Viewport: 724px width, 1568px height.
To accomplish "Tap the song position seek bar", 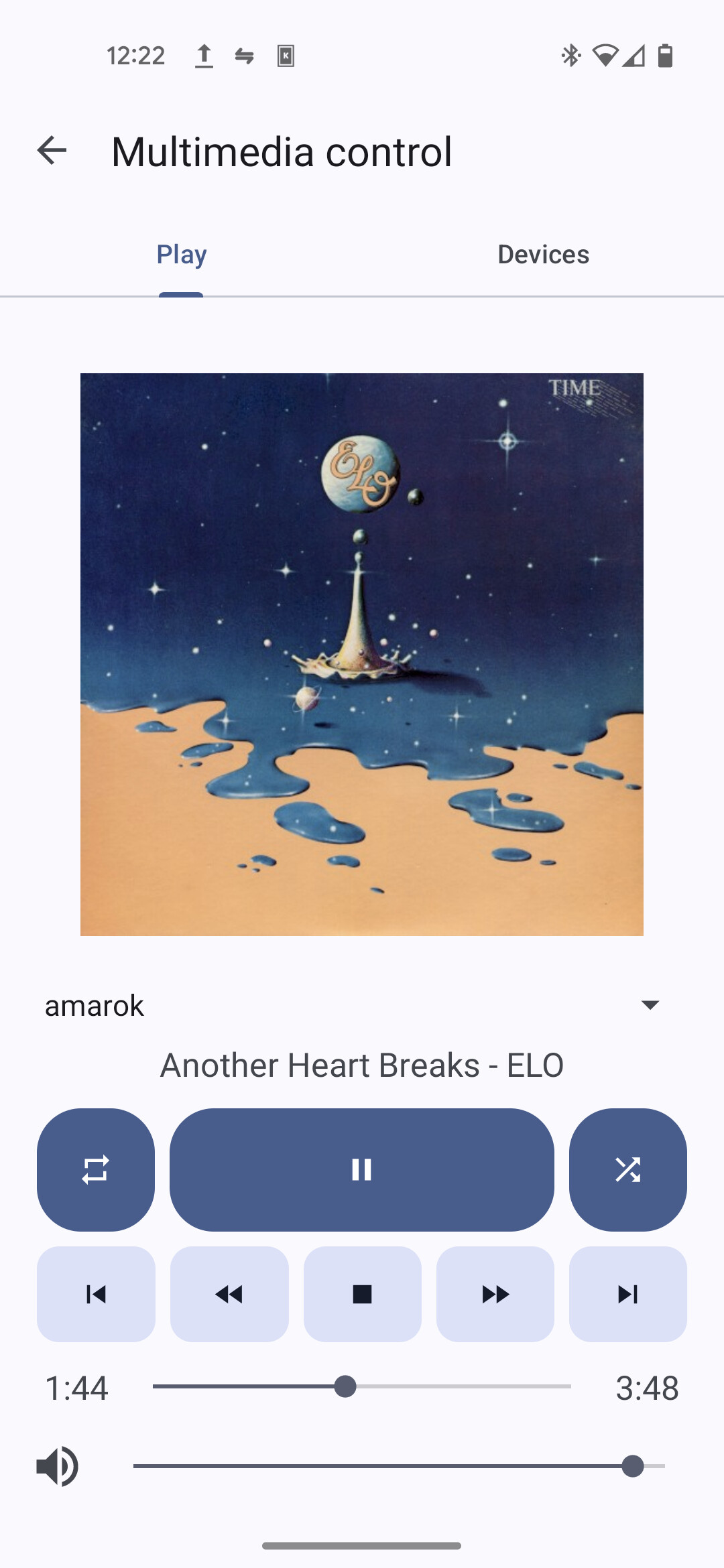I will pos(362,1386).
